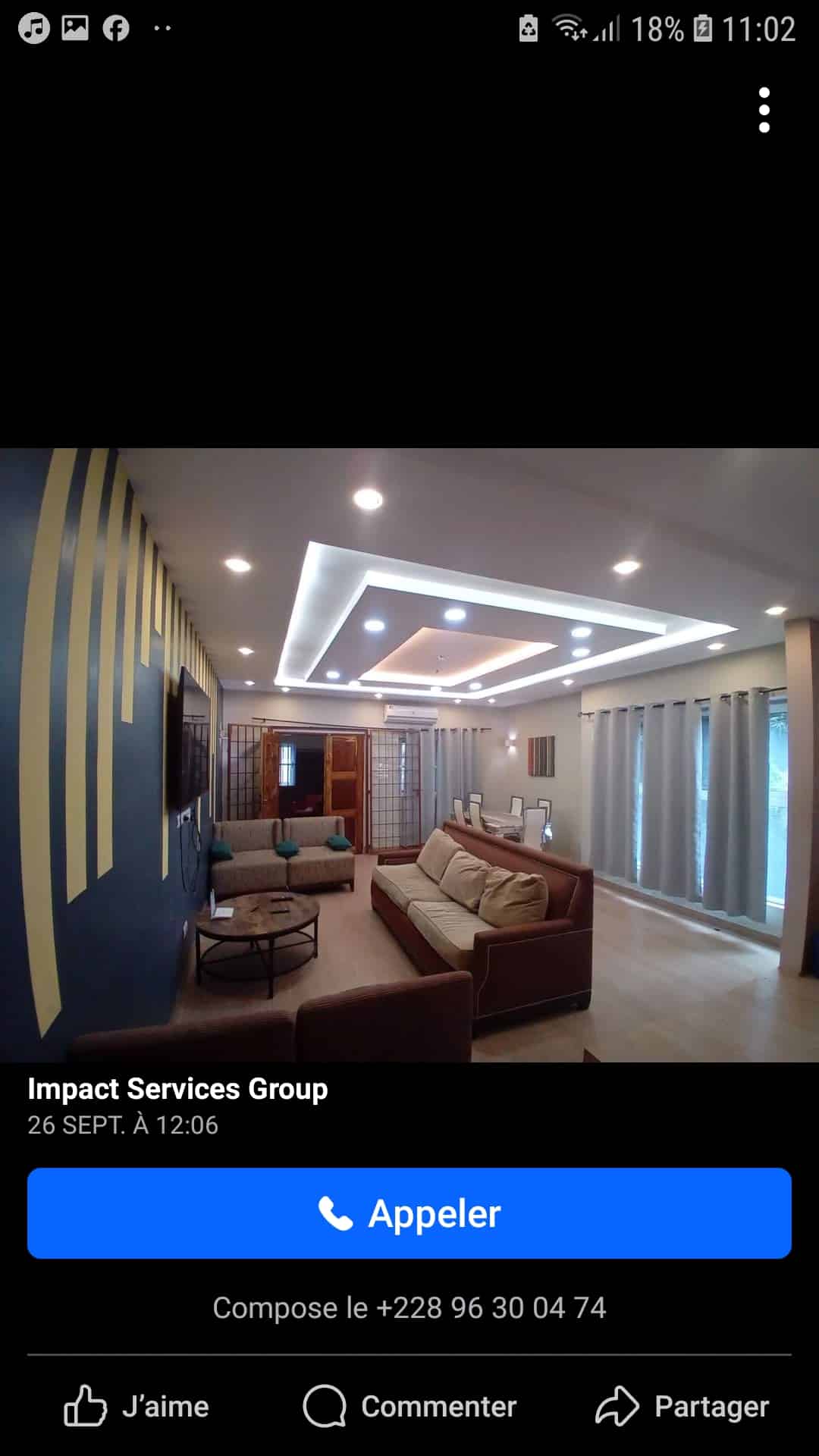Like this photo with J'aime
Viewport: 819px width, 1456px height.
pos(136,1407)
